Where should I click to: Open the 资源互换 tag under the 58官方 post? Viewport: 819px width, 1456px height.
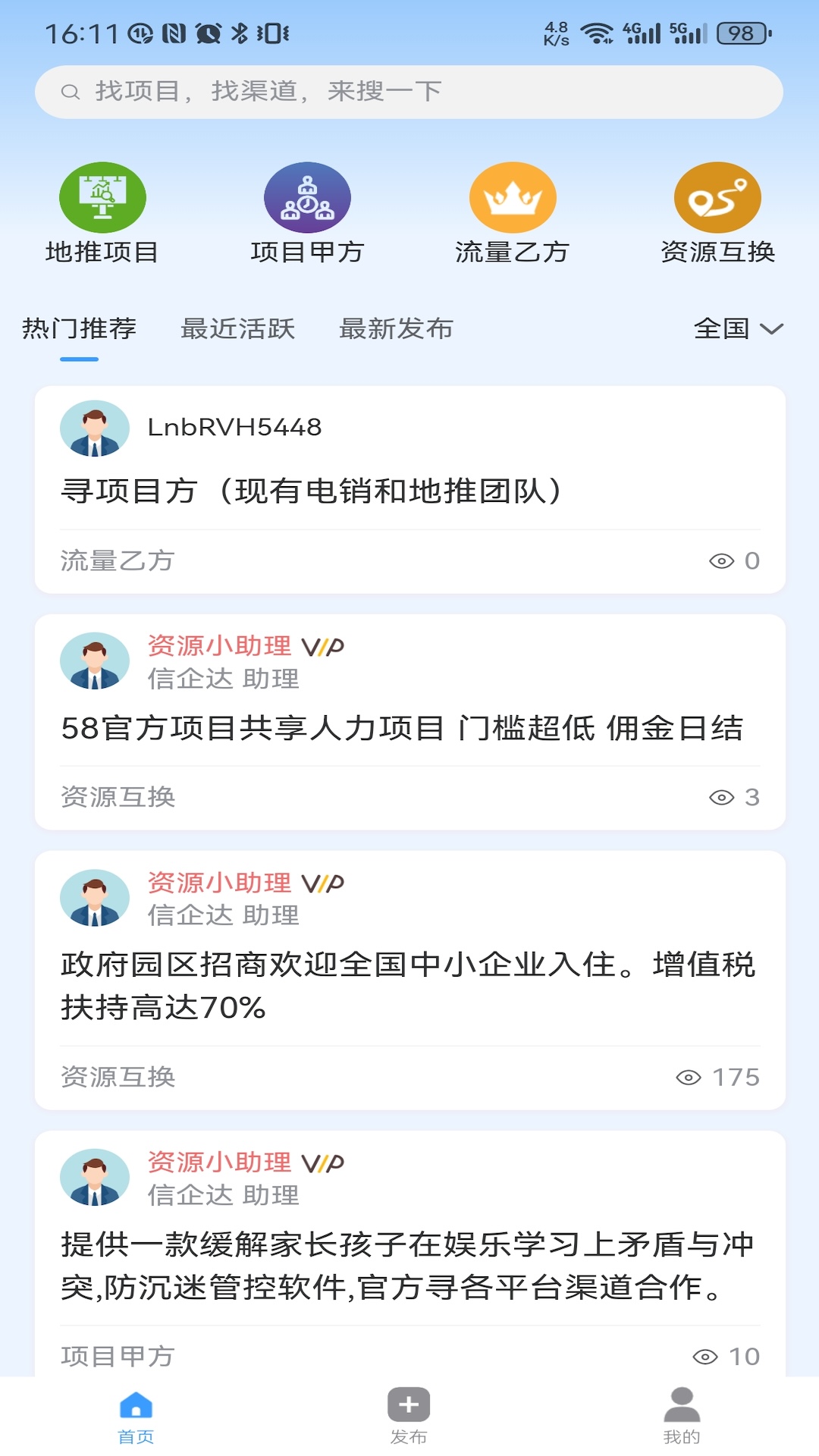tap(116, 796)
